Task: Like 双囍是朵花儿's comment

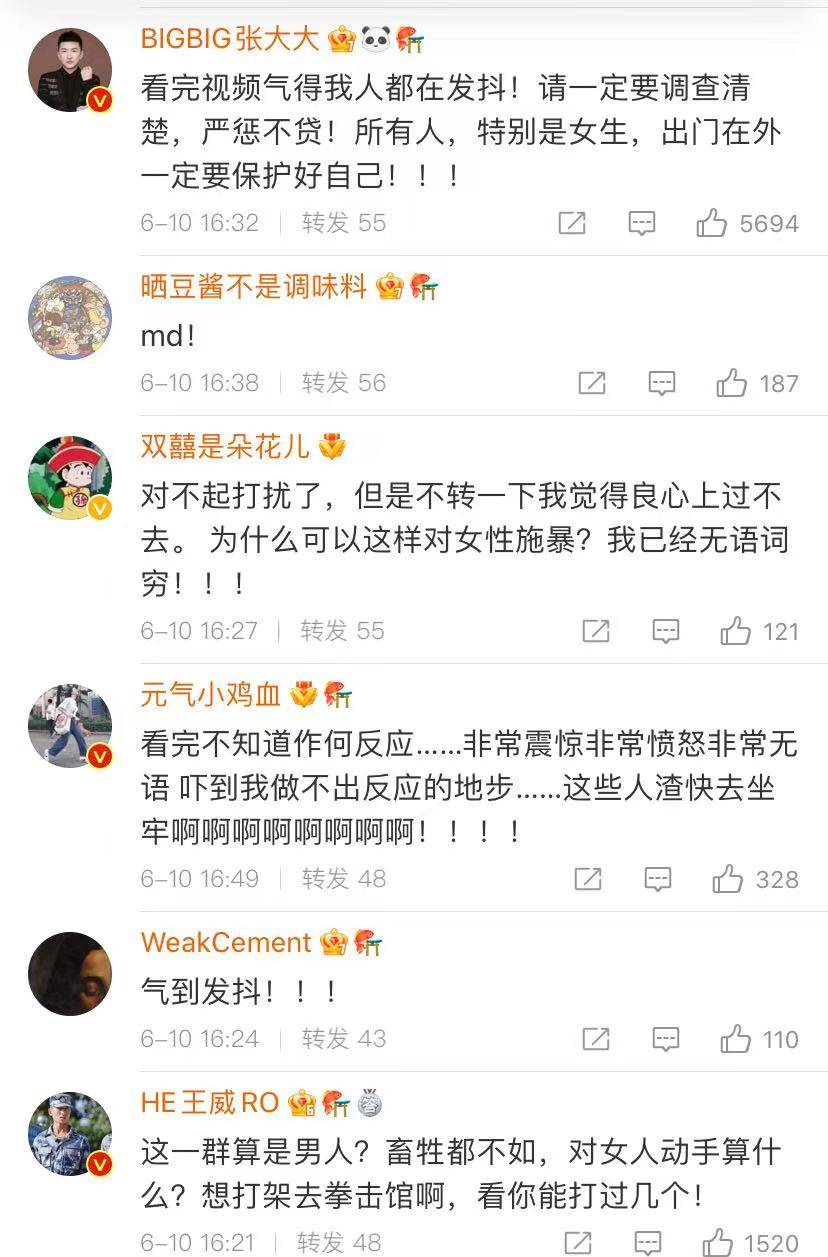Action: pyautogui.click(x=735, y=631)
